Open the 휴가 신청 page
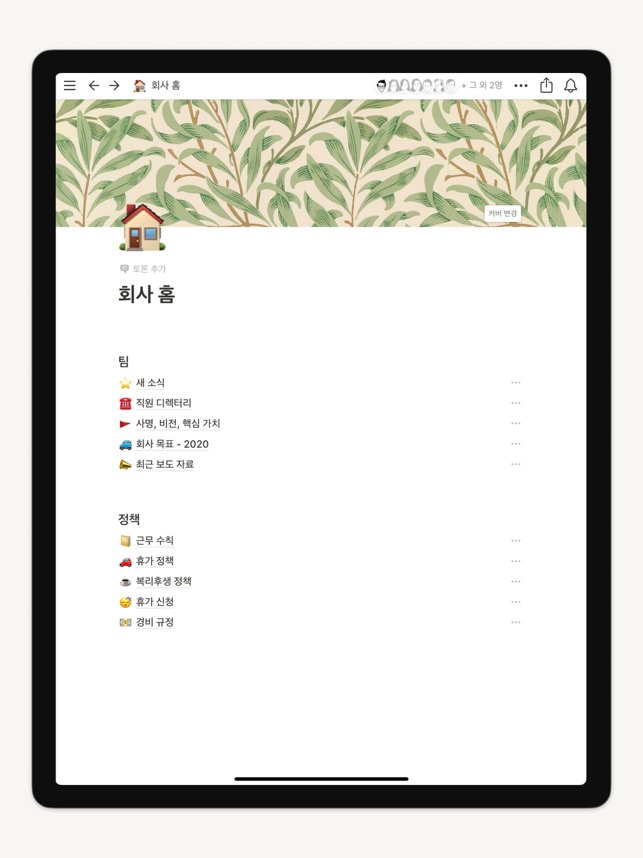This screenshot has height=858, width=643. (x=154, y=602)
